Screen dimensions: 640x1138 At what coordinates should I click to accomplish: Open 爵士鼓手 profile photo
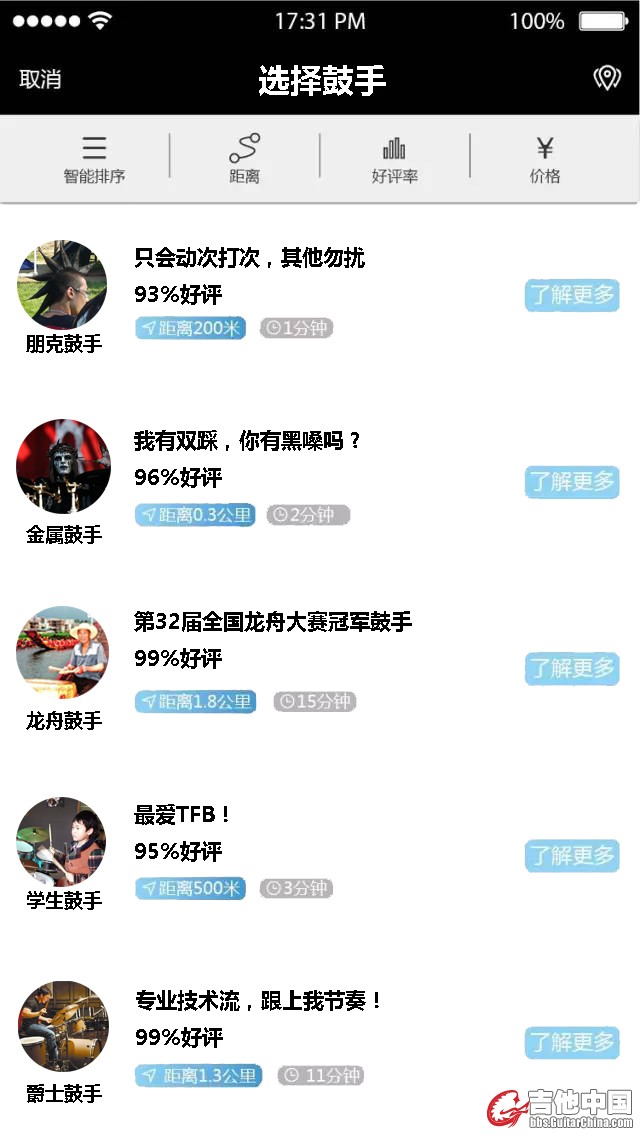[62, 1027]
